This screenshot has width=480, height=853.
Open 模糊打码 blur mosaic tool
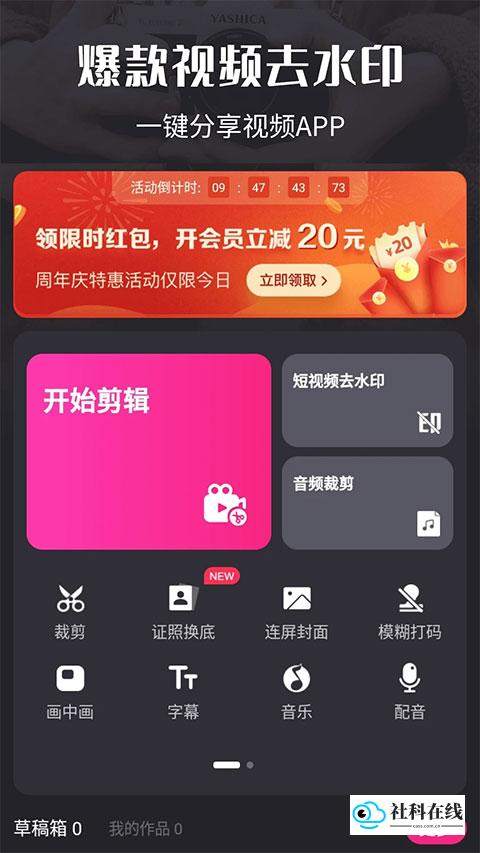(x=410, y=612)
